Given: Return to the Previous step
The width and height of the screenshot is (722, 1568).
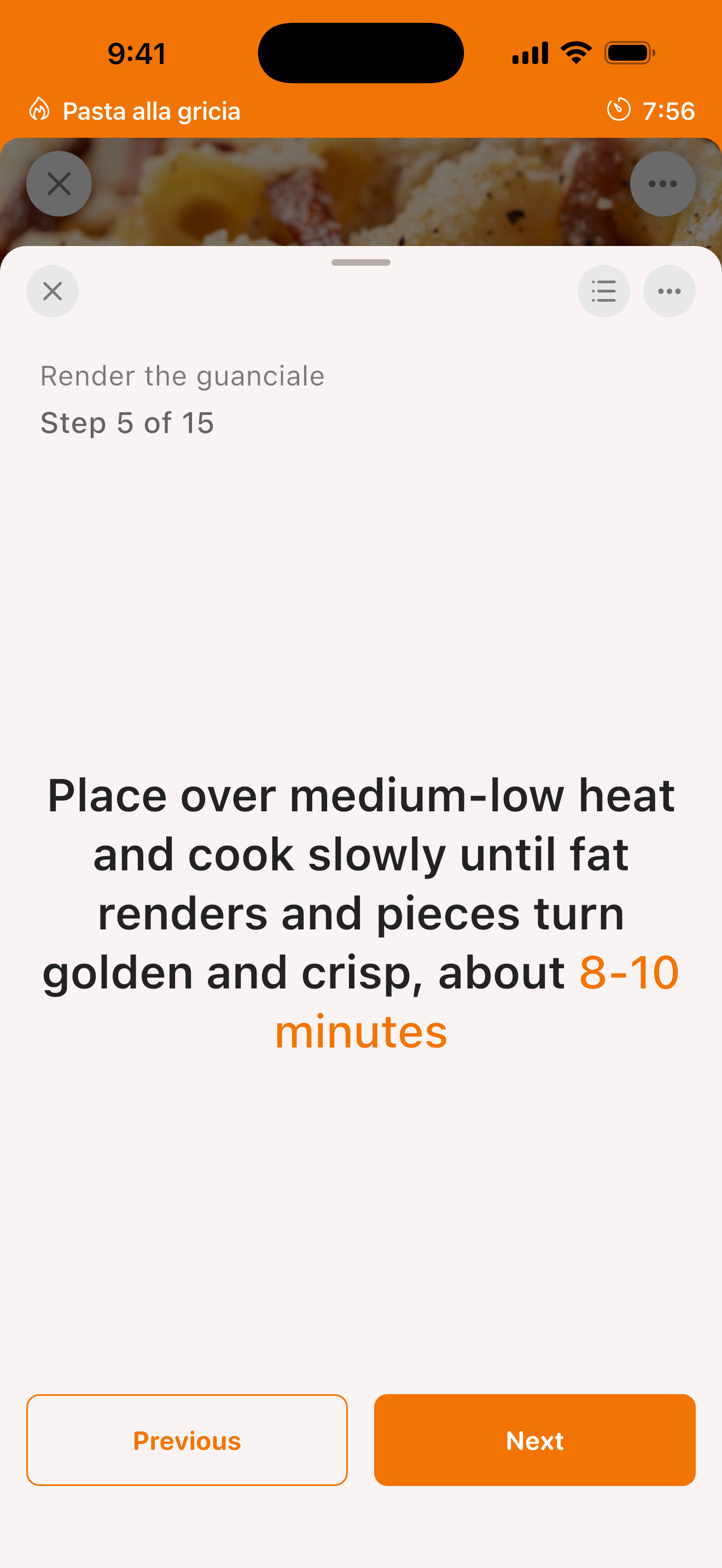Looking at the screenshot, I should tap(187, 1440).
